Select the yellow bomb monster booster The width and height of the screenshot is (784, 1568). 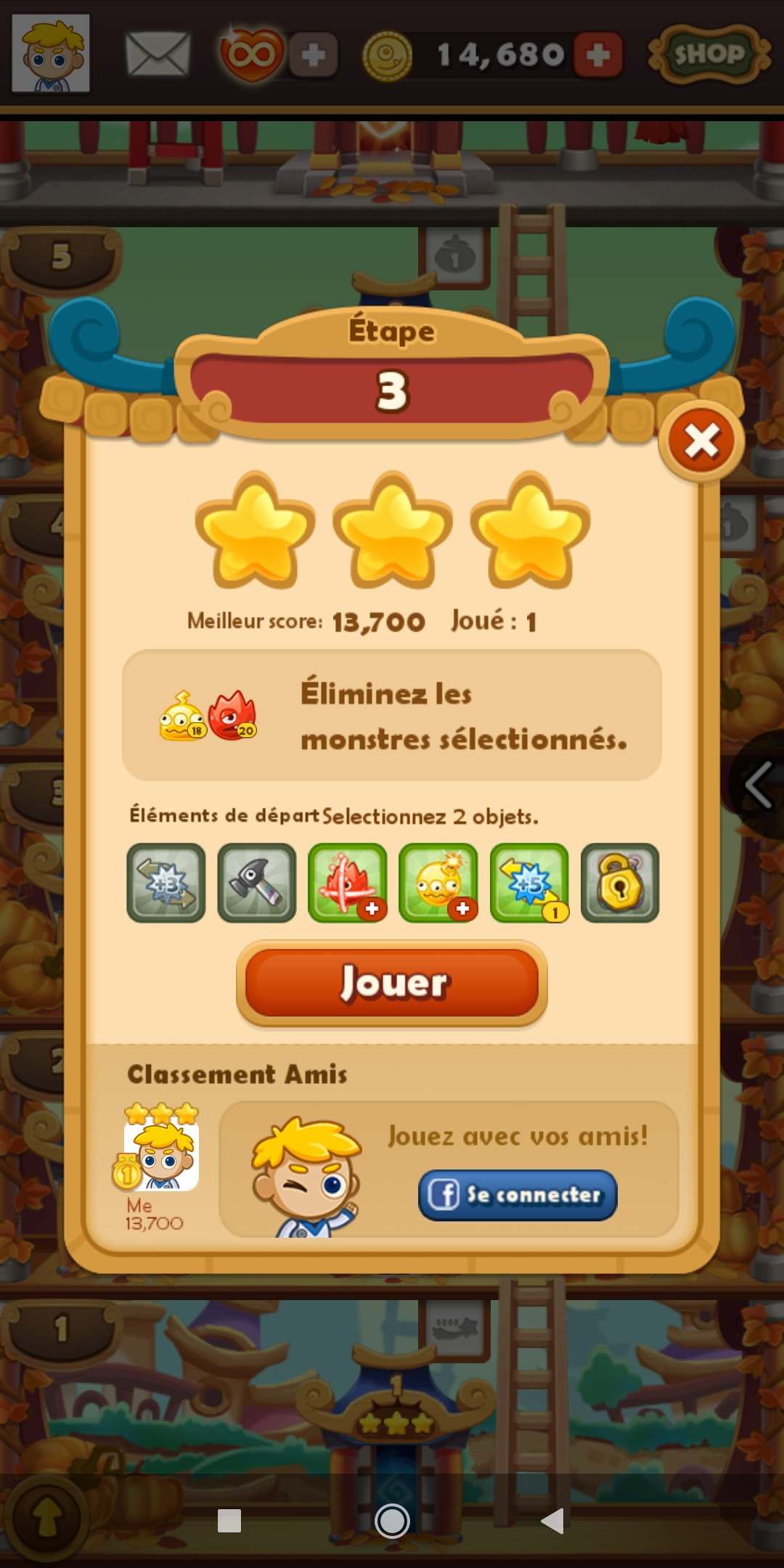coord(438,883)
